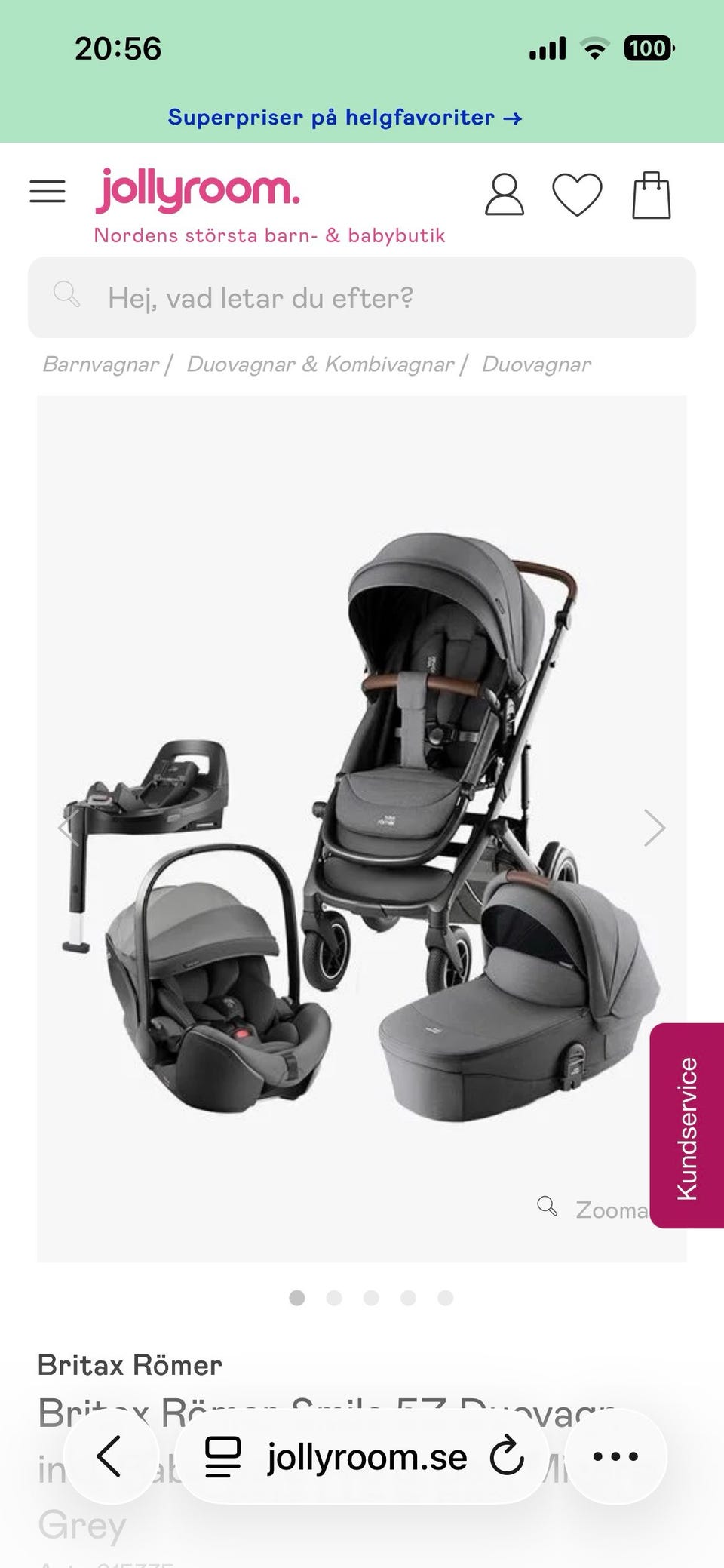724x1568 pixels.
Task: Go back with the browser back arrow
Action: point(110,1456)
